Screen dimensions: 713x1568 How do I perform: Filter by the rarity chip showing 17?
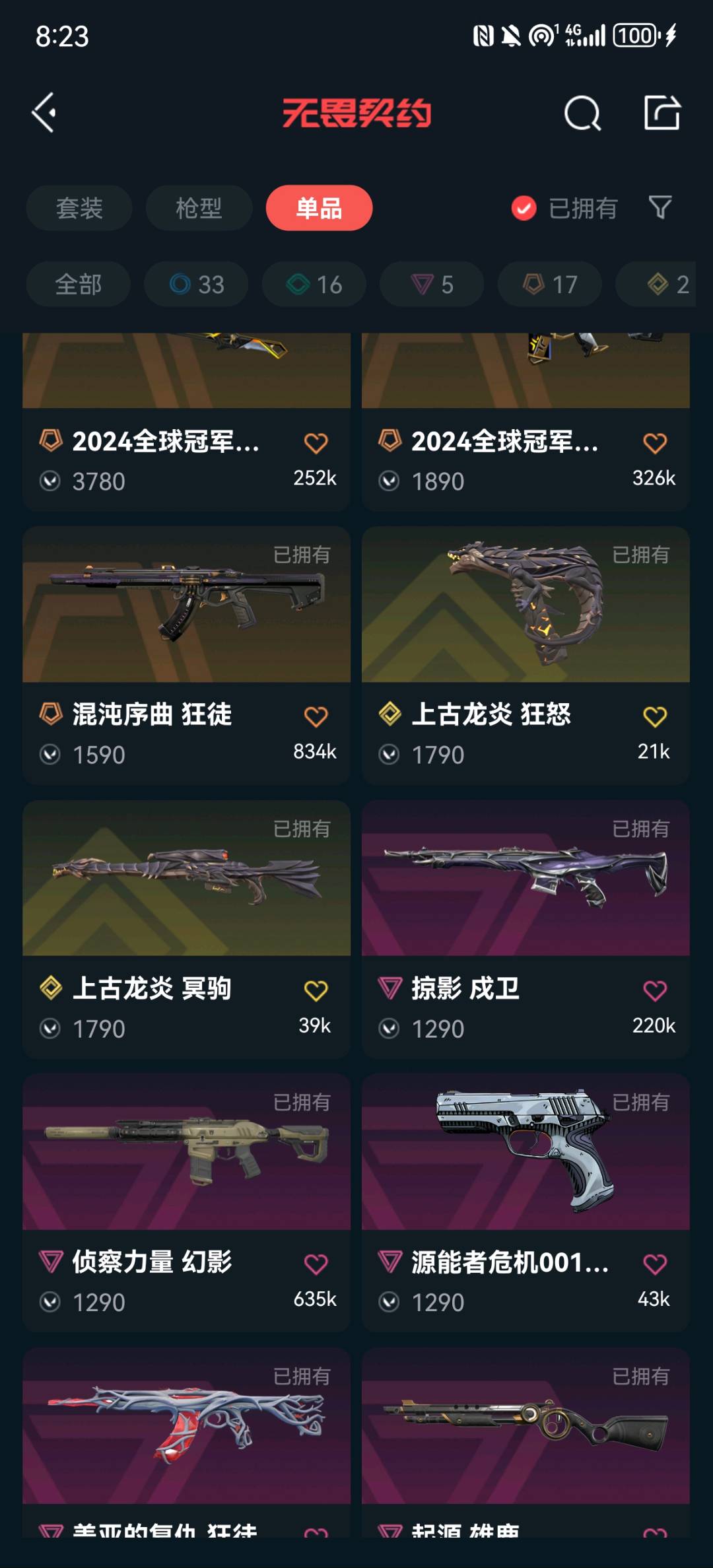549,285
